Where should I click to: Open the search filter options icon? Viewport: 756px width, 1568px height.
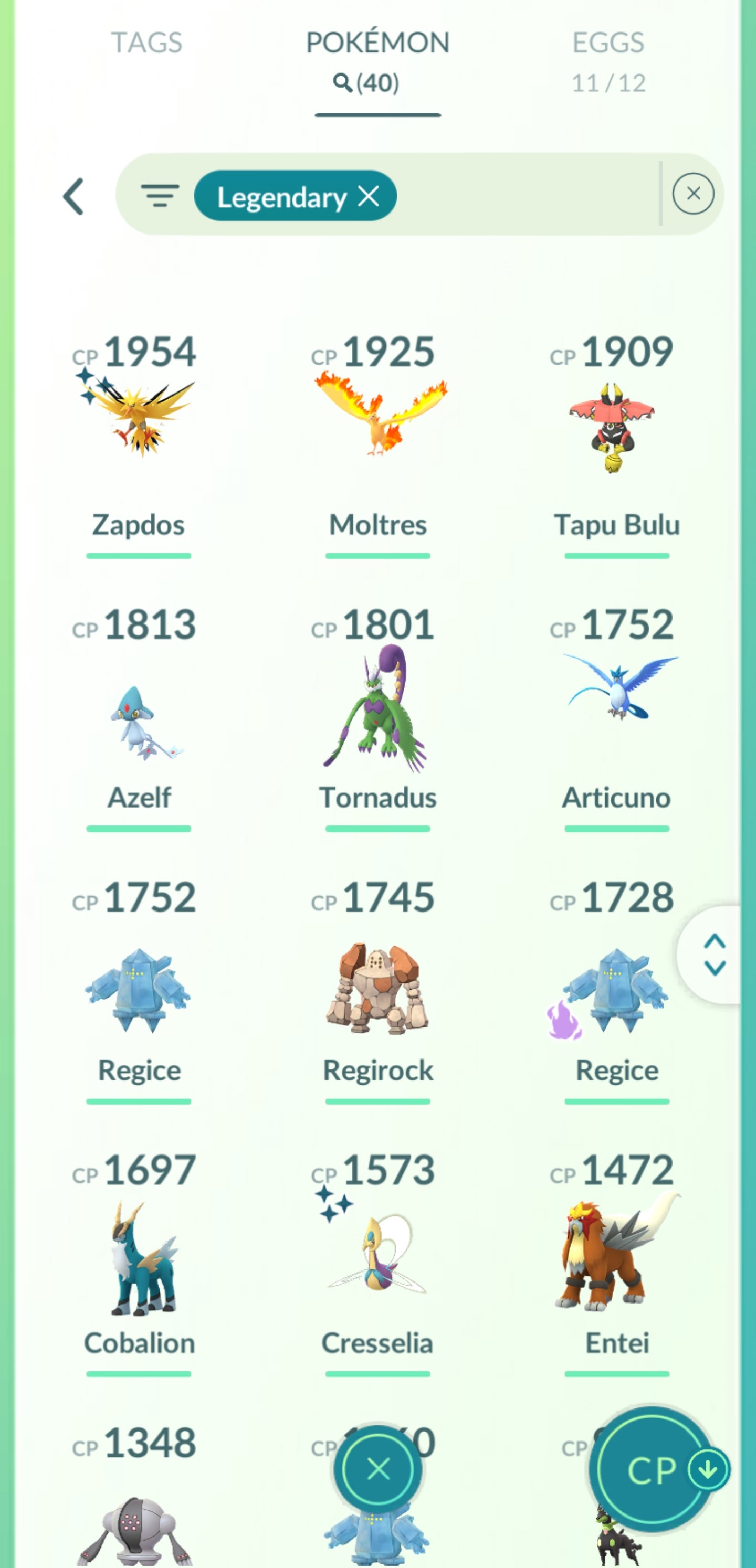point(160,196)
